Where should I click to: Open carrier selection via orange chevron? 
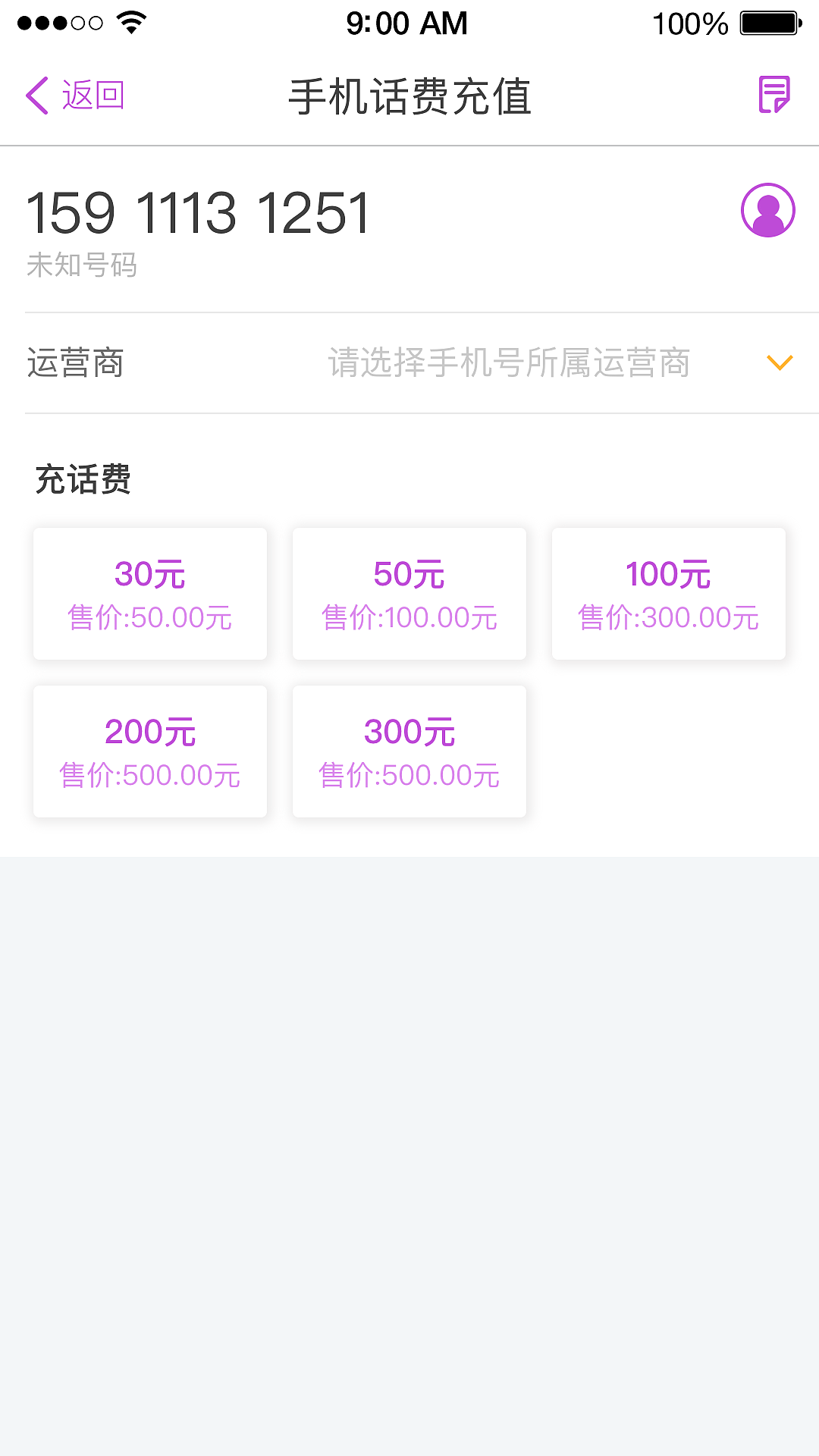780,362
